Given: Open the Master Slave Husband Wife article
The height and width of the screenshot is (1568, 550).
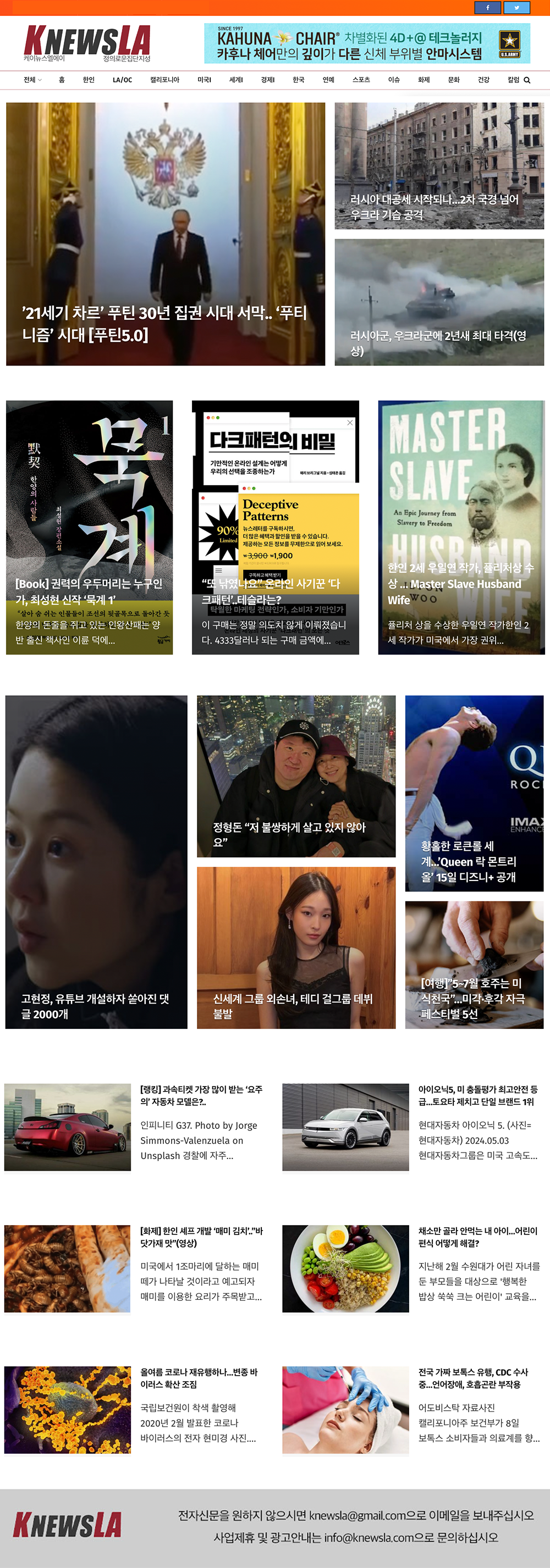Looking at the screenshot, I should pos(460,584).
